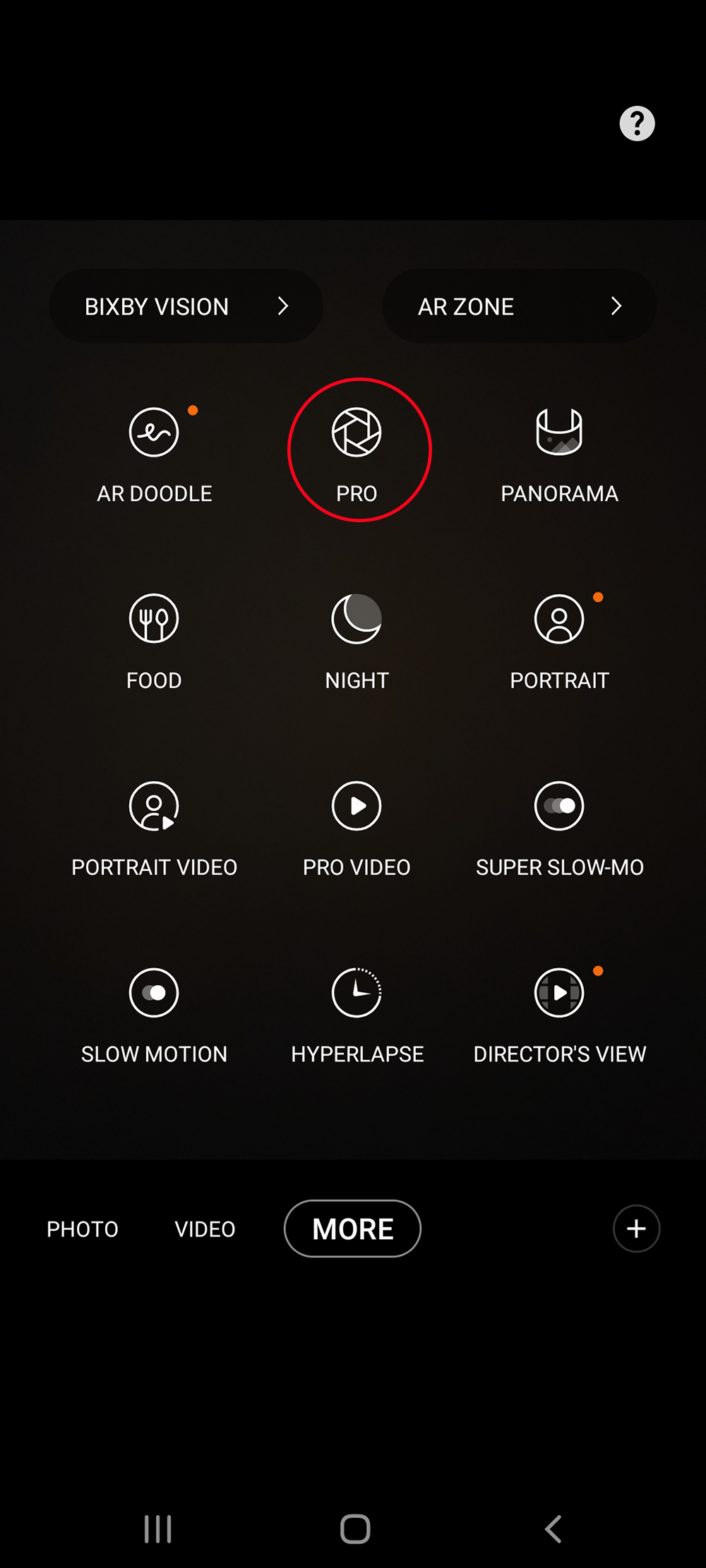Switch to Night mode
The height and width of the screenshot is (1568, 706).
point(357,639)
